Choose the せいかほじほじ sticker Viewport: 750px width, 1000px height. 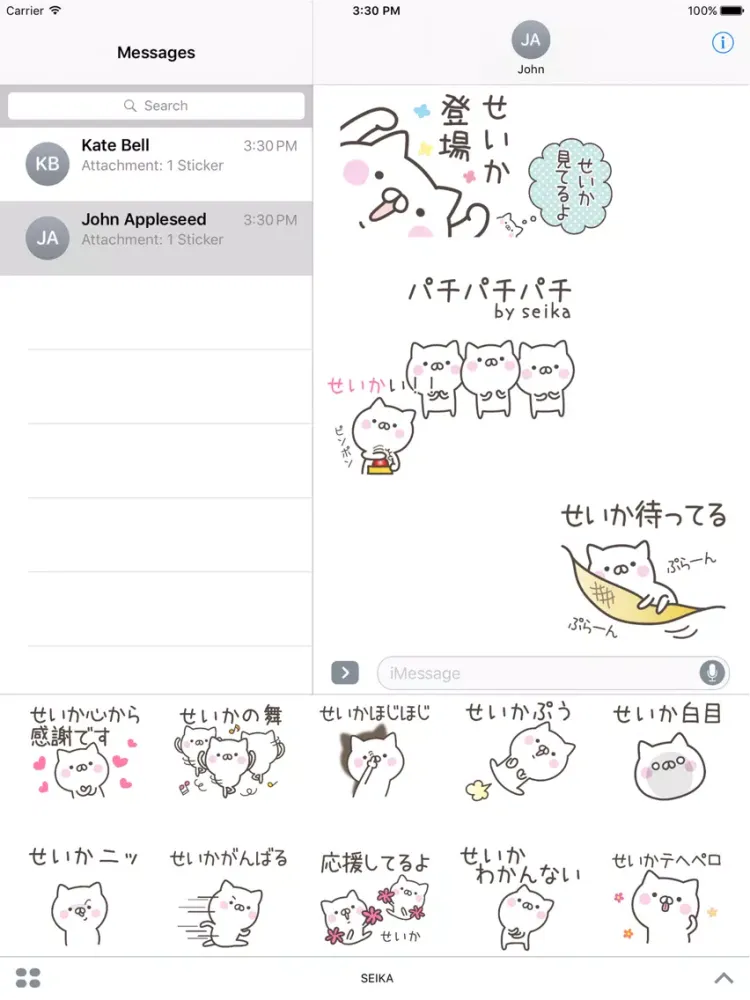coord(375,752)
